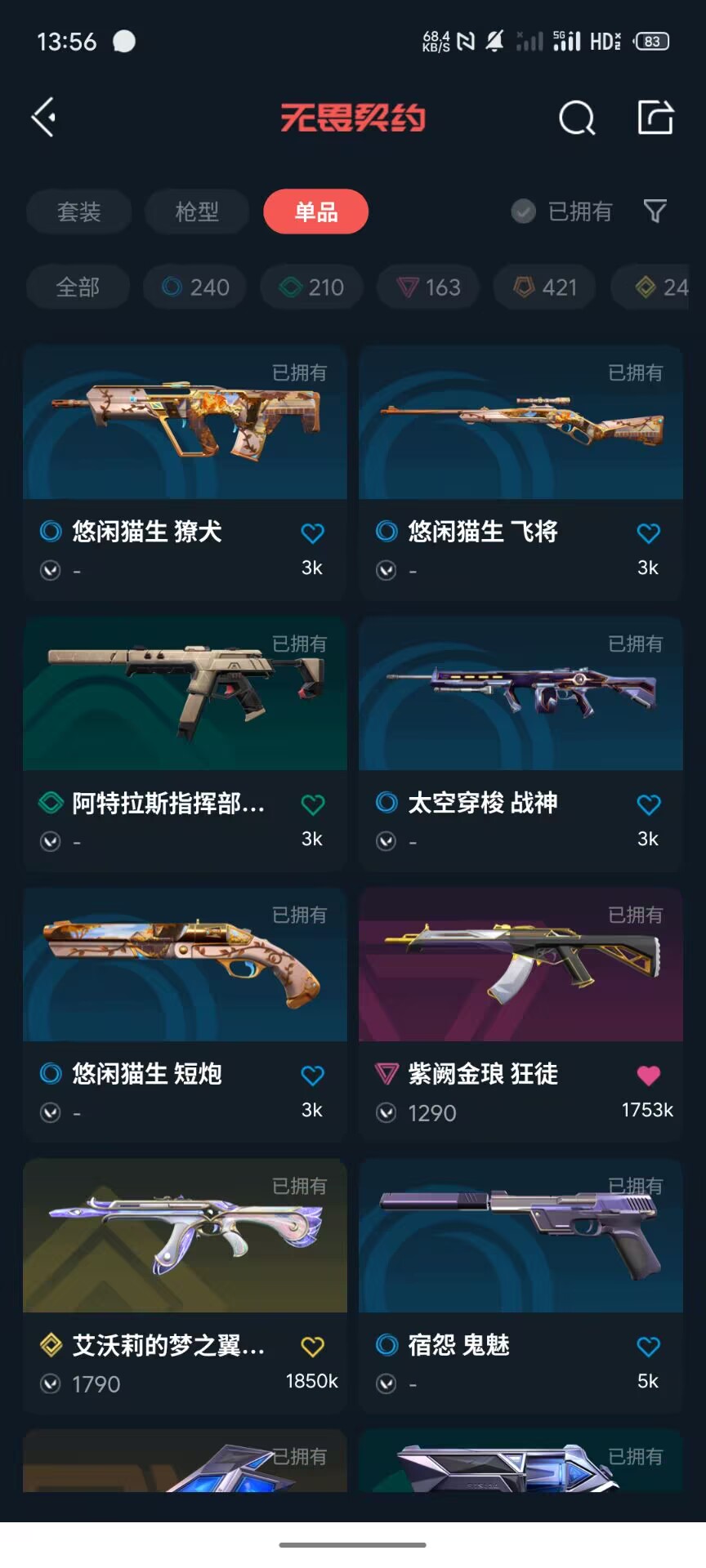
Task: Like the 宿怨 鬼魅 skin
Action: (x=648, y=1347)
